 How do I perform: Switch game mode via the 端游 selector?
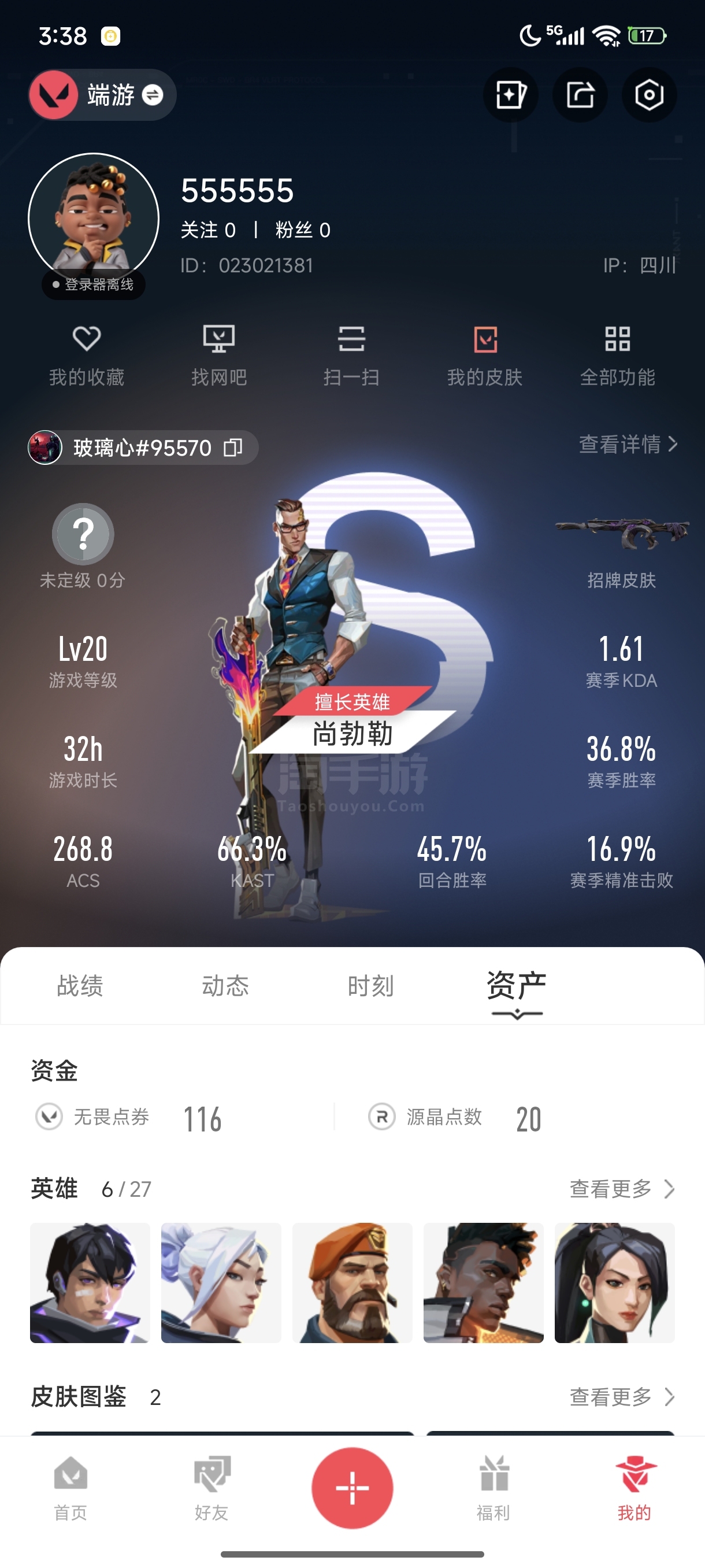click(x=102, y=95)
